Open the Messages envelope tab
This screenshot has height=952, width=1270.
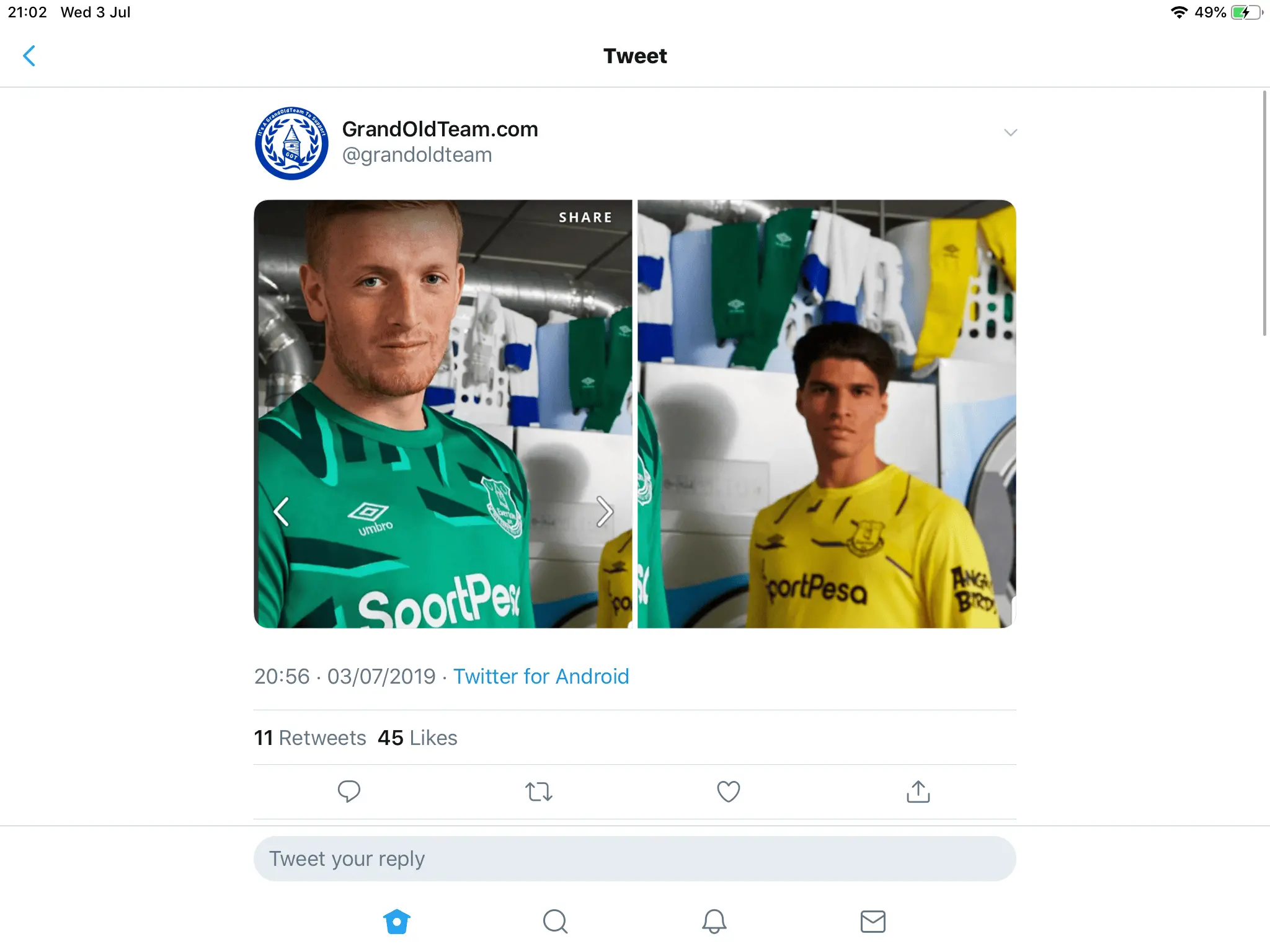873,921
